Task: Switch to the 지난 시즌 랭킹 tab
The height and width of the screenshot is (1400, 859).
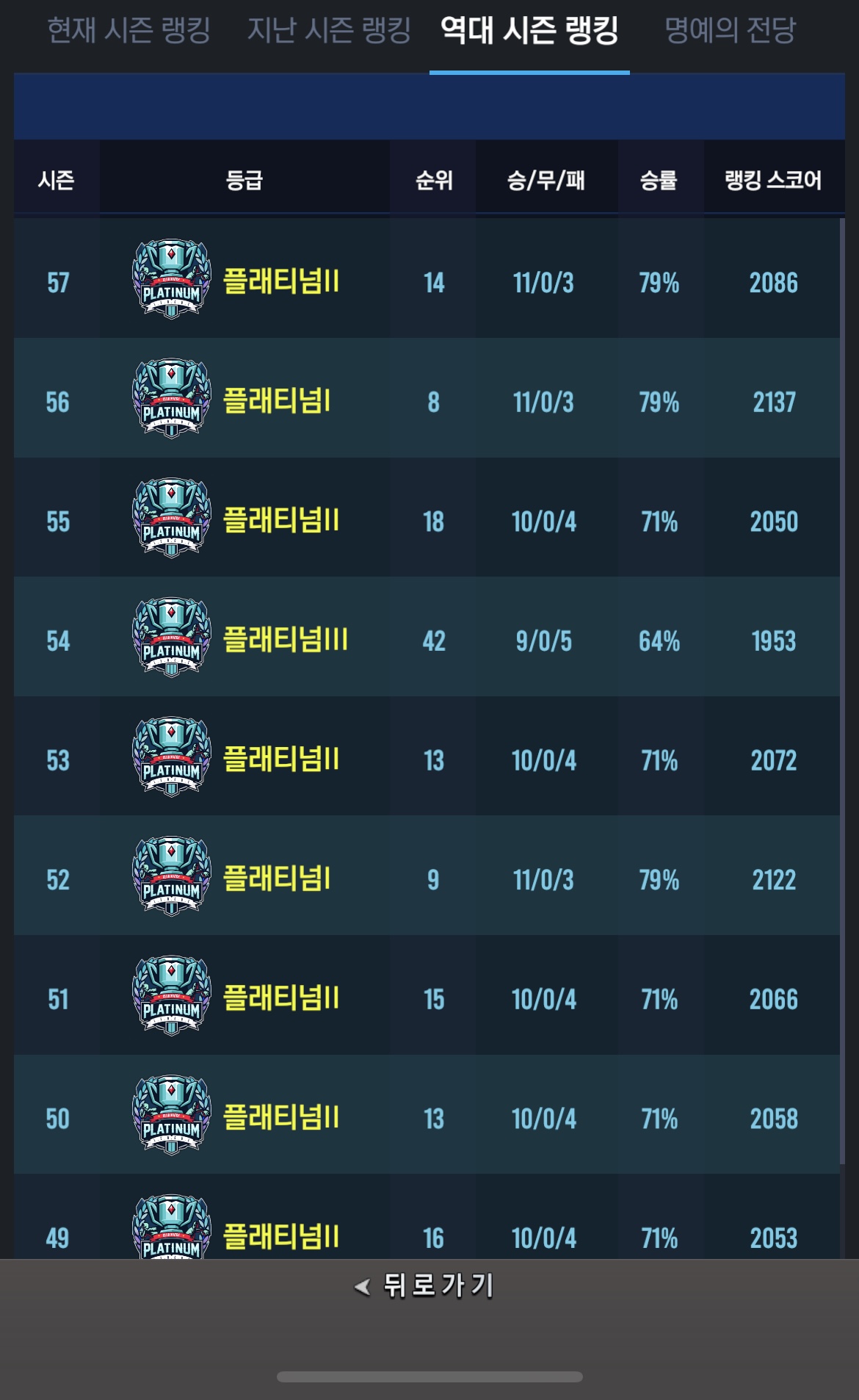Action: (328, 31)
